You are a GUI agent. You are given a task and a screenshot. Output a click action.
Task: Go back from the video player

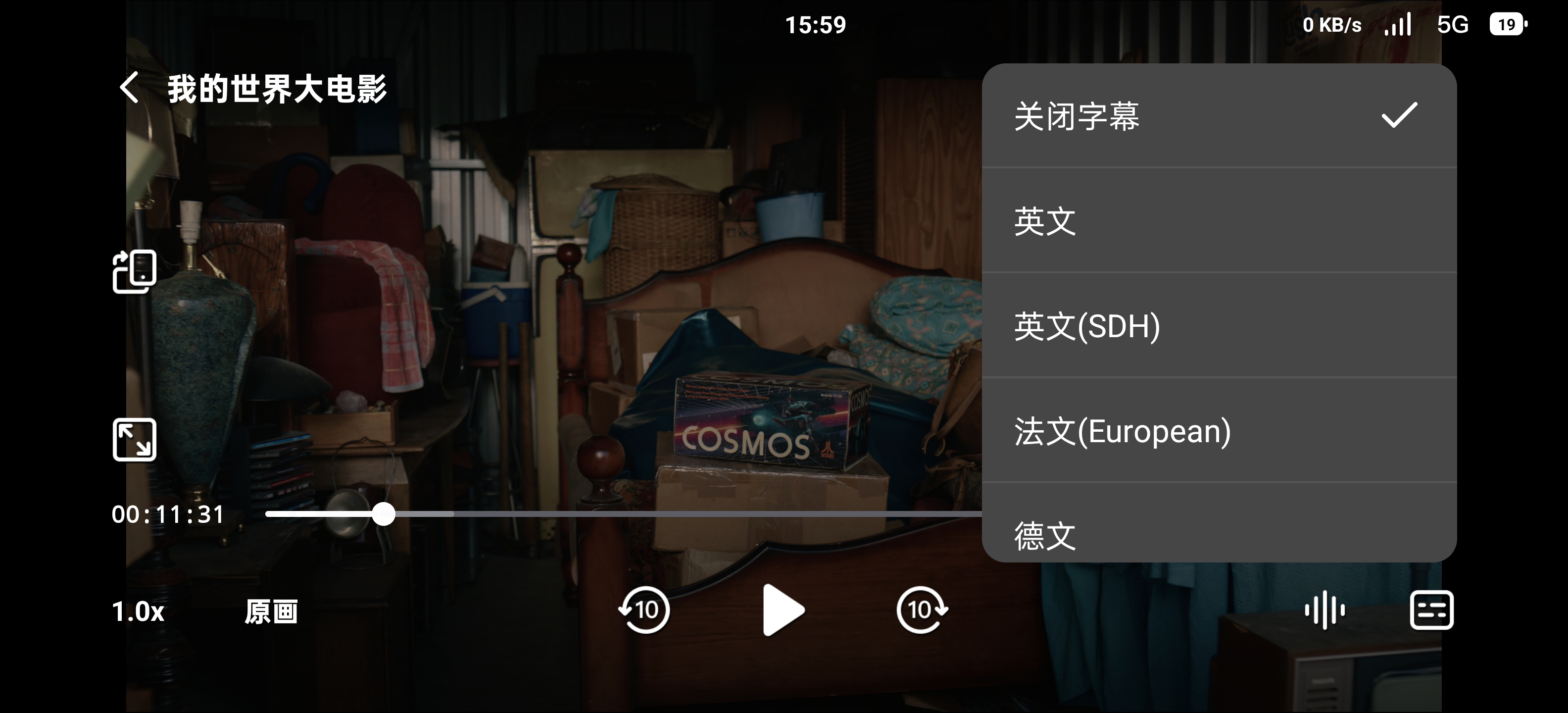click(x=130, y=88)
